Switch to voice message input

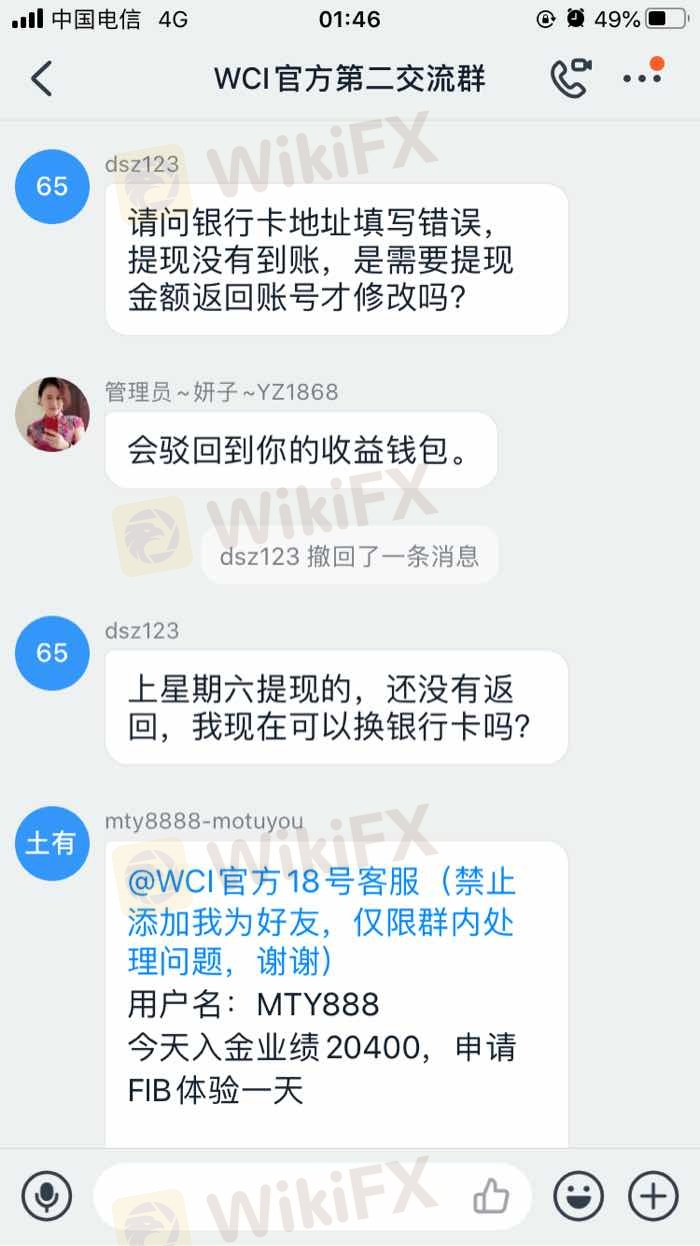pos(47,1196)
